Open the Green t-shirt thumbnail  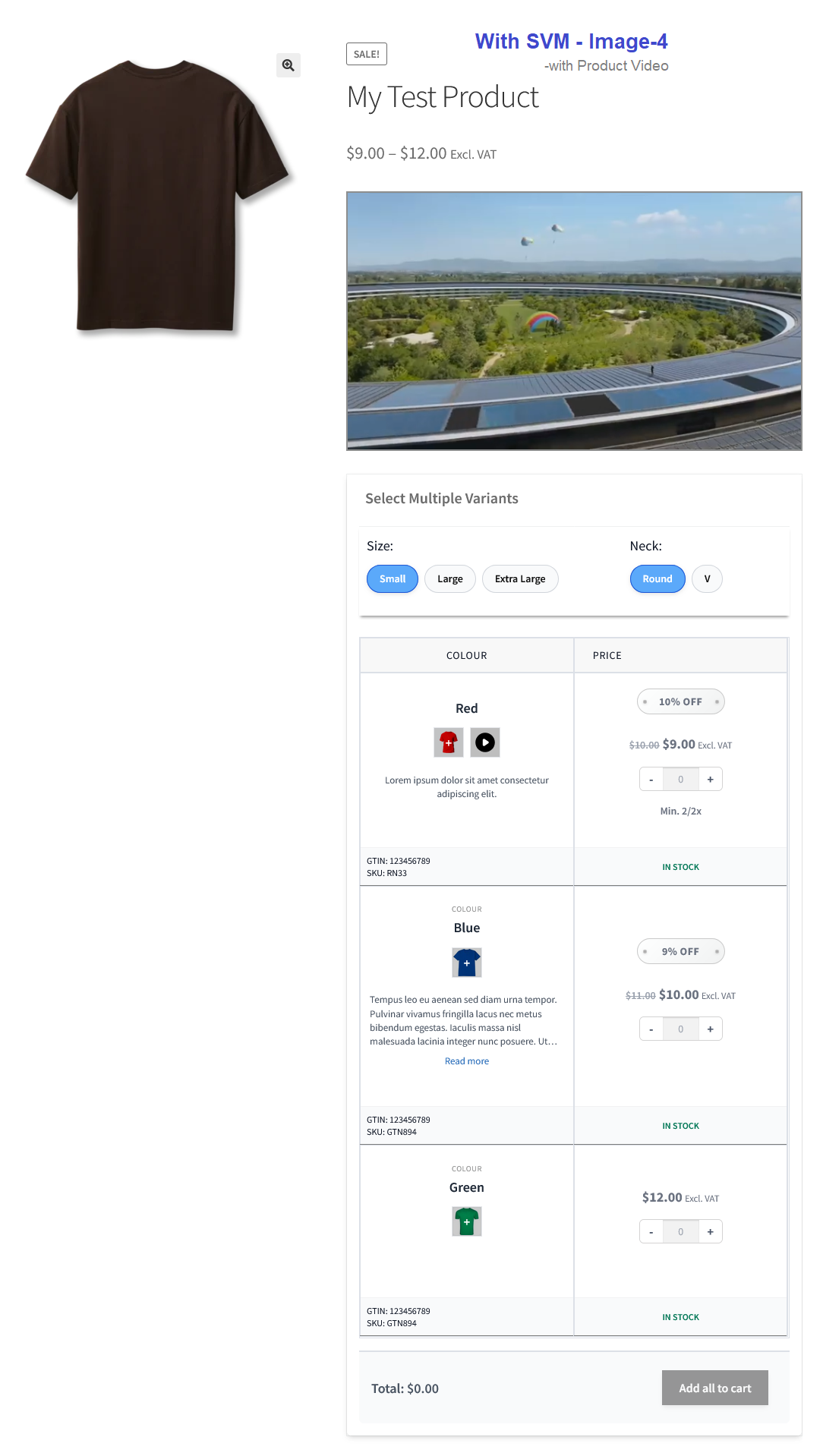click(x=467, y=1221)
